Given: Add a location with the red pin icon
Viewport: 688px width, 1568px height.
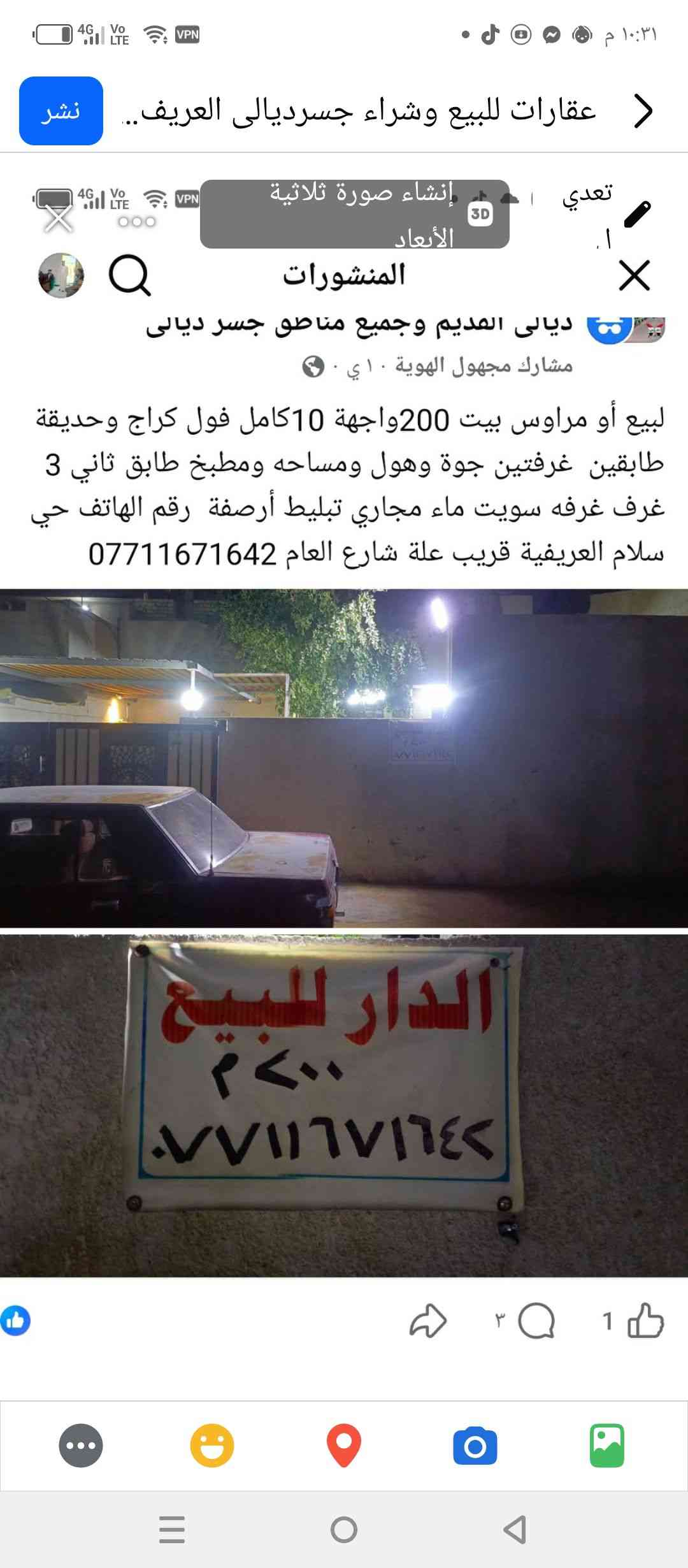Looking at the screenshot, I should (x=343, y=1446).
